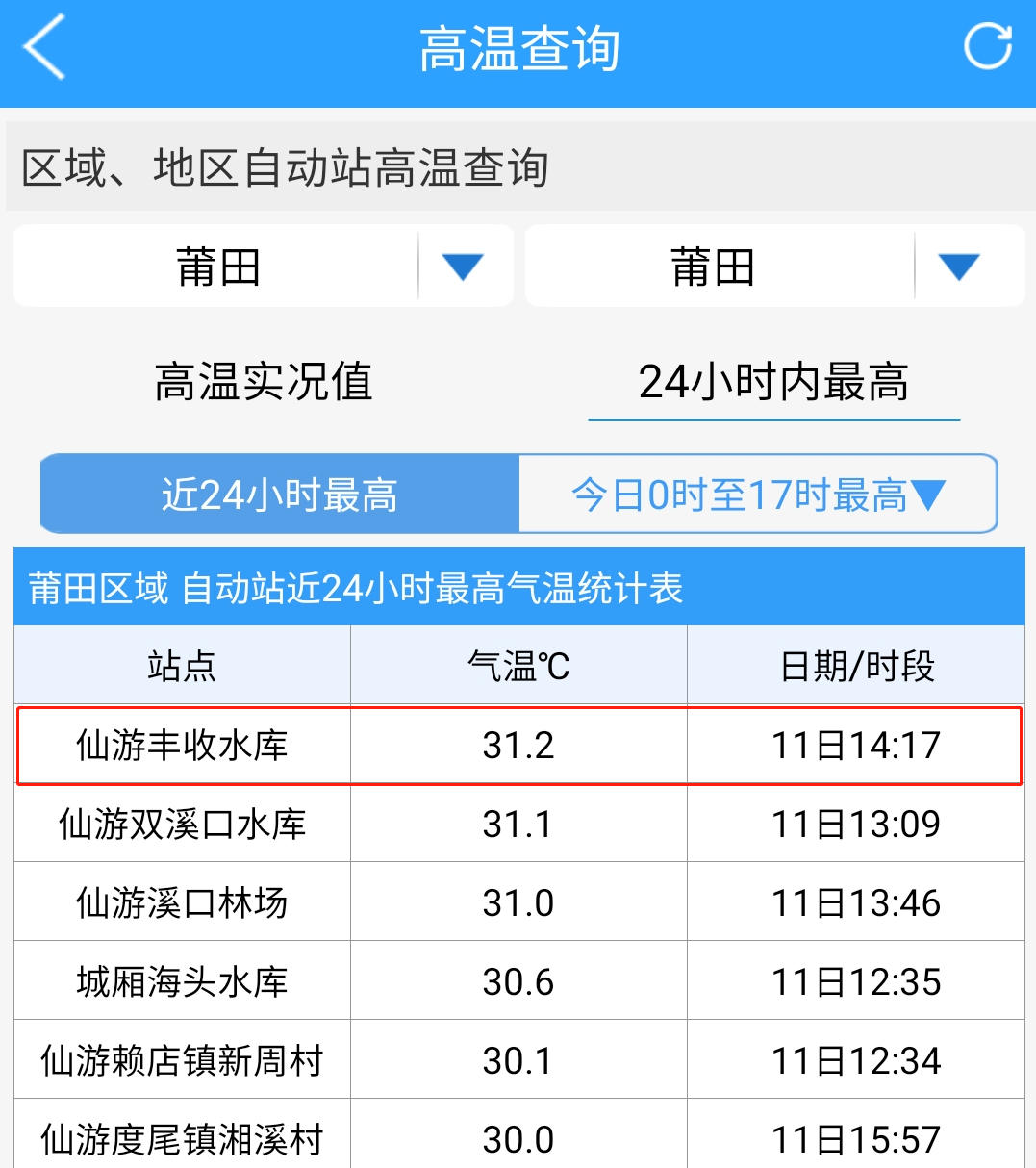Expand the 今日0时至17时最高 dropdown

coord(758,495)
